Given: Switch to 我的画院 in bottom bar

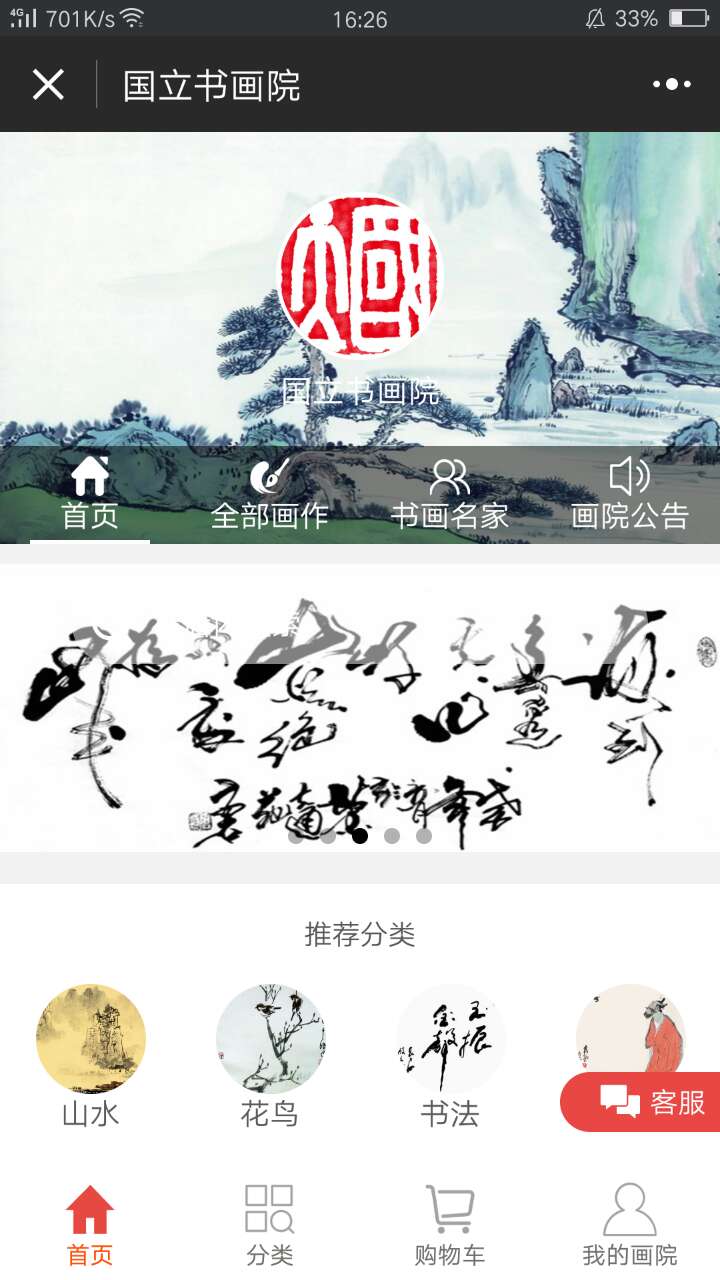Looking at the screenshot, I should (x=630, y=1225).
